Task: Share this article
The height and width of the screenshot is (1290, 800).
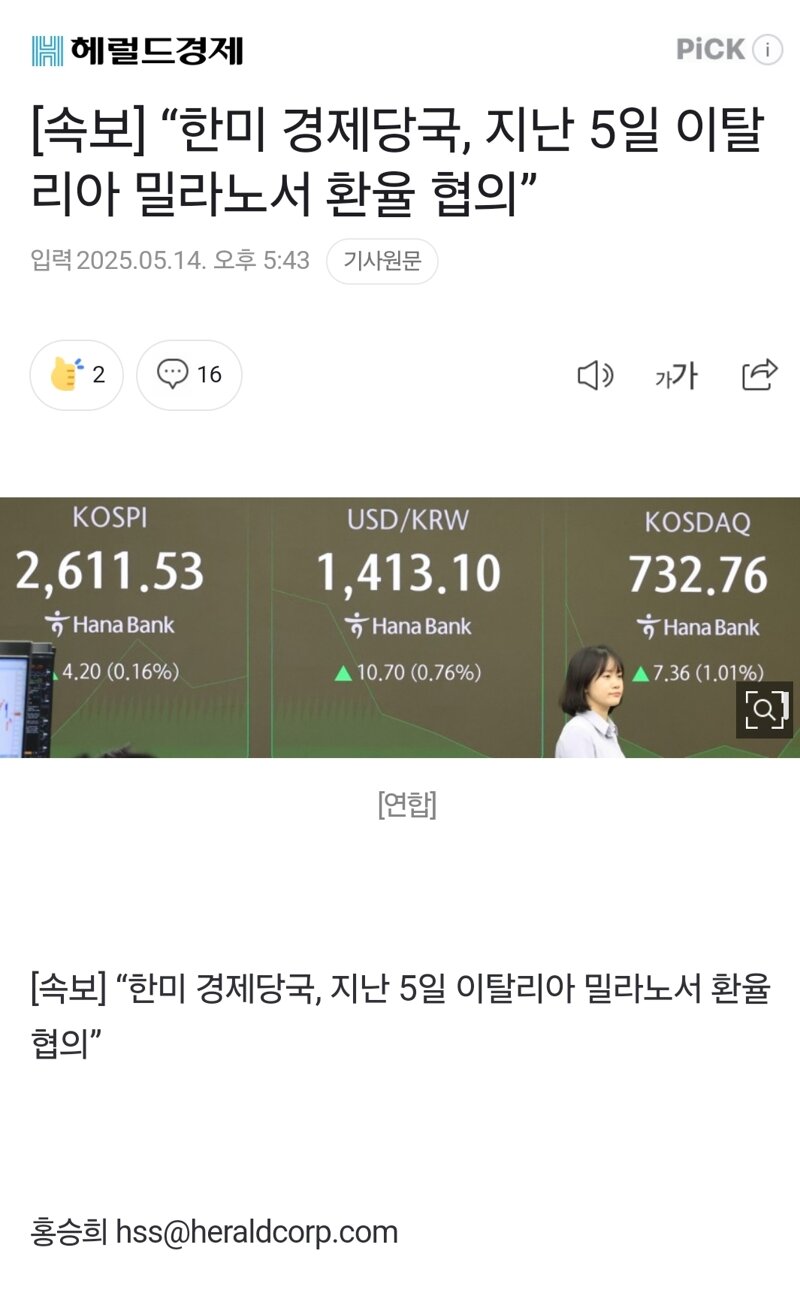Action: tap(760, 375)
